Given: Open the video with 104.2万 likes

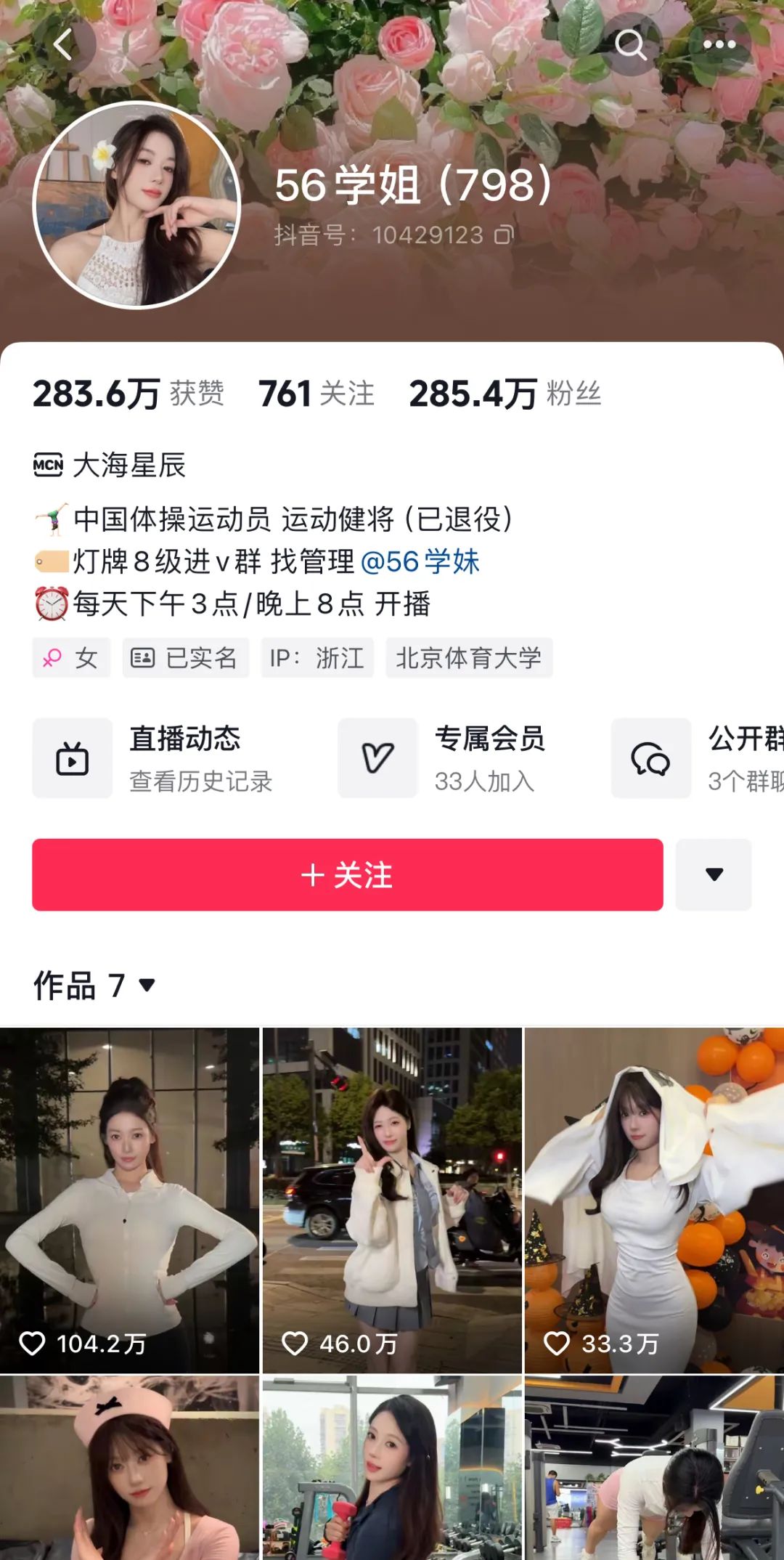Looking at the screenshot, I should coord(129,1200).
